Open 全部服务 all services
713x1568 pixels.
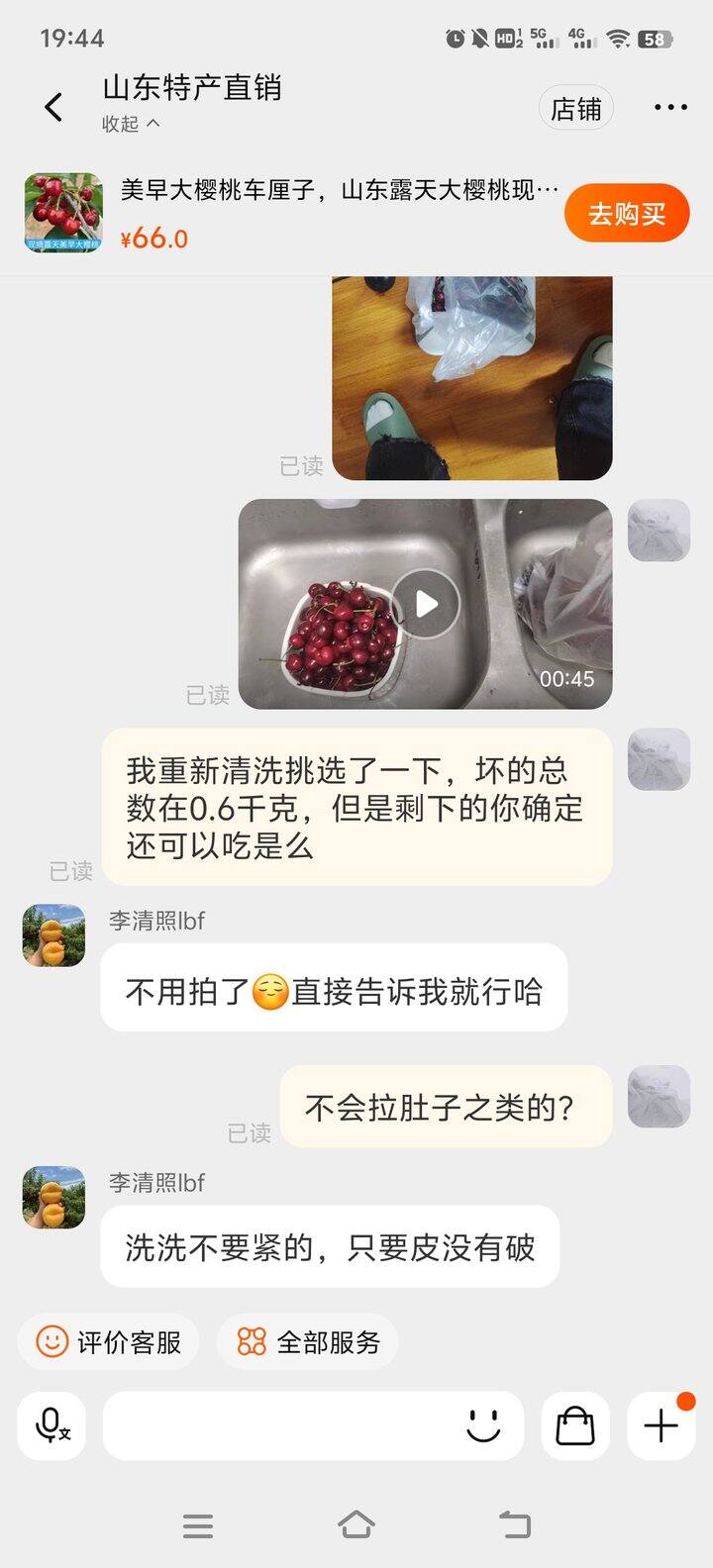[x=308, y=1342]
